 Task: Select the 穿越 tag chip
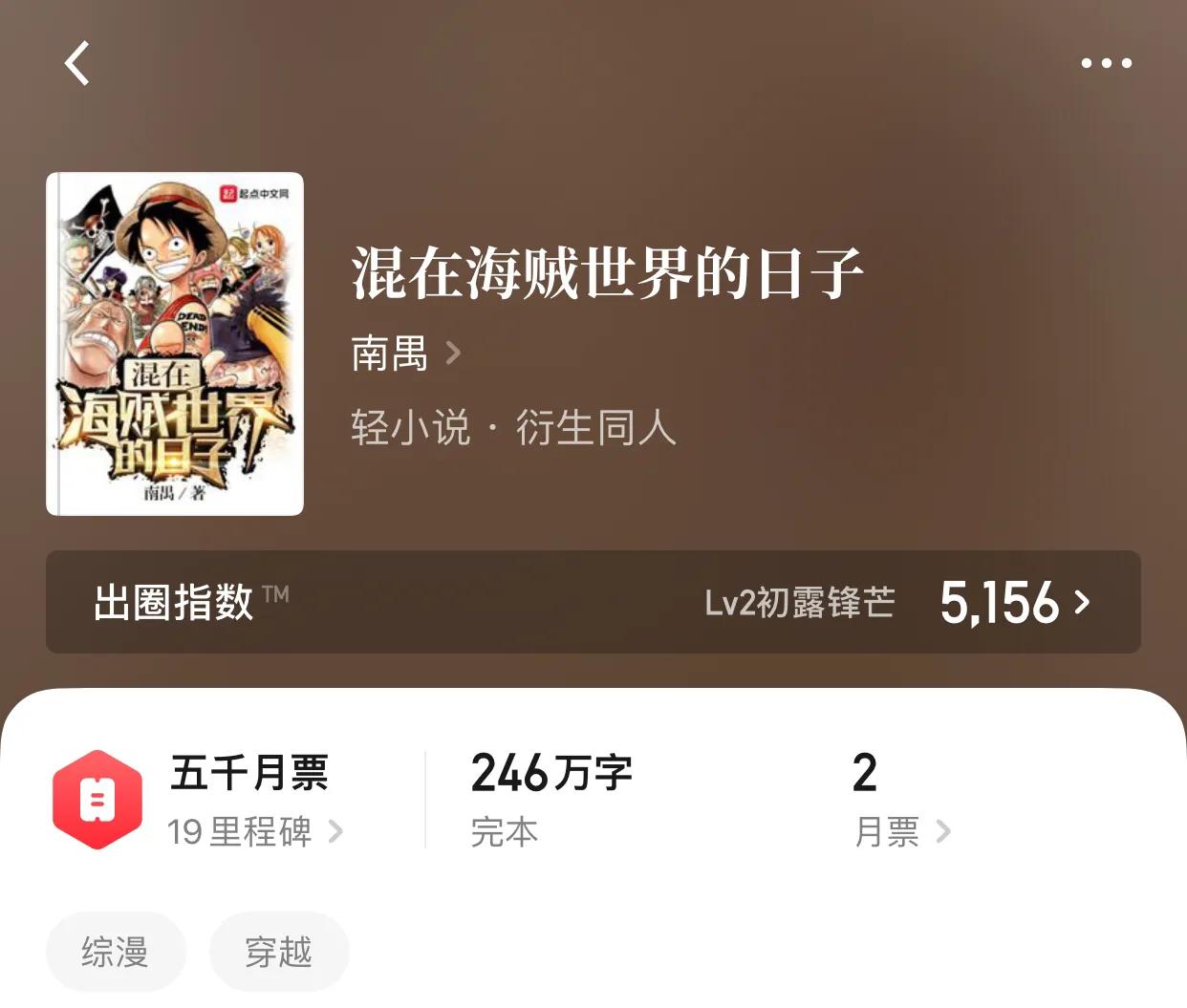pos(279,952)
